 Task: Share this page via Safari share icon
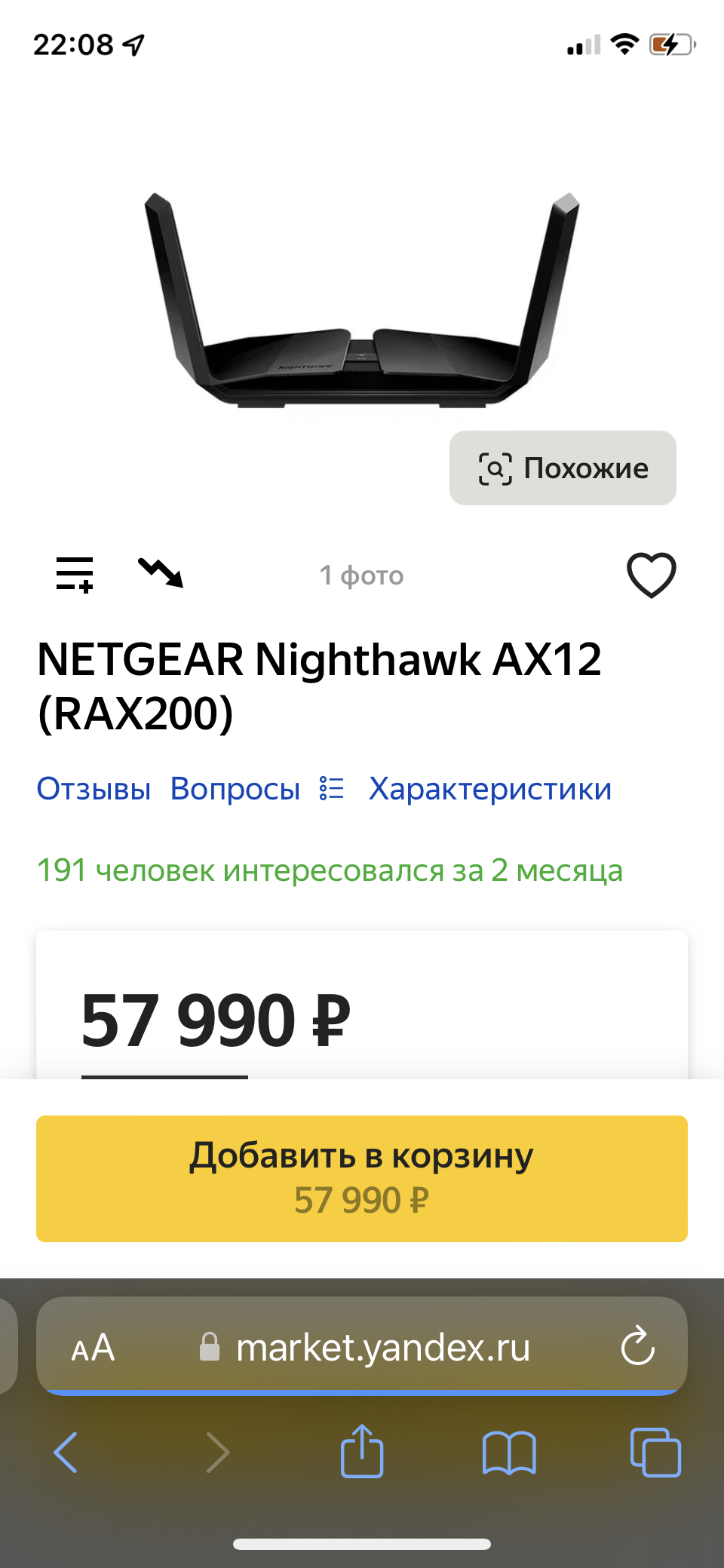pyautogui.click(x=362, y=1450)
